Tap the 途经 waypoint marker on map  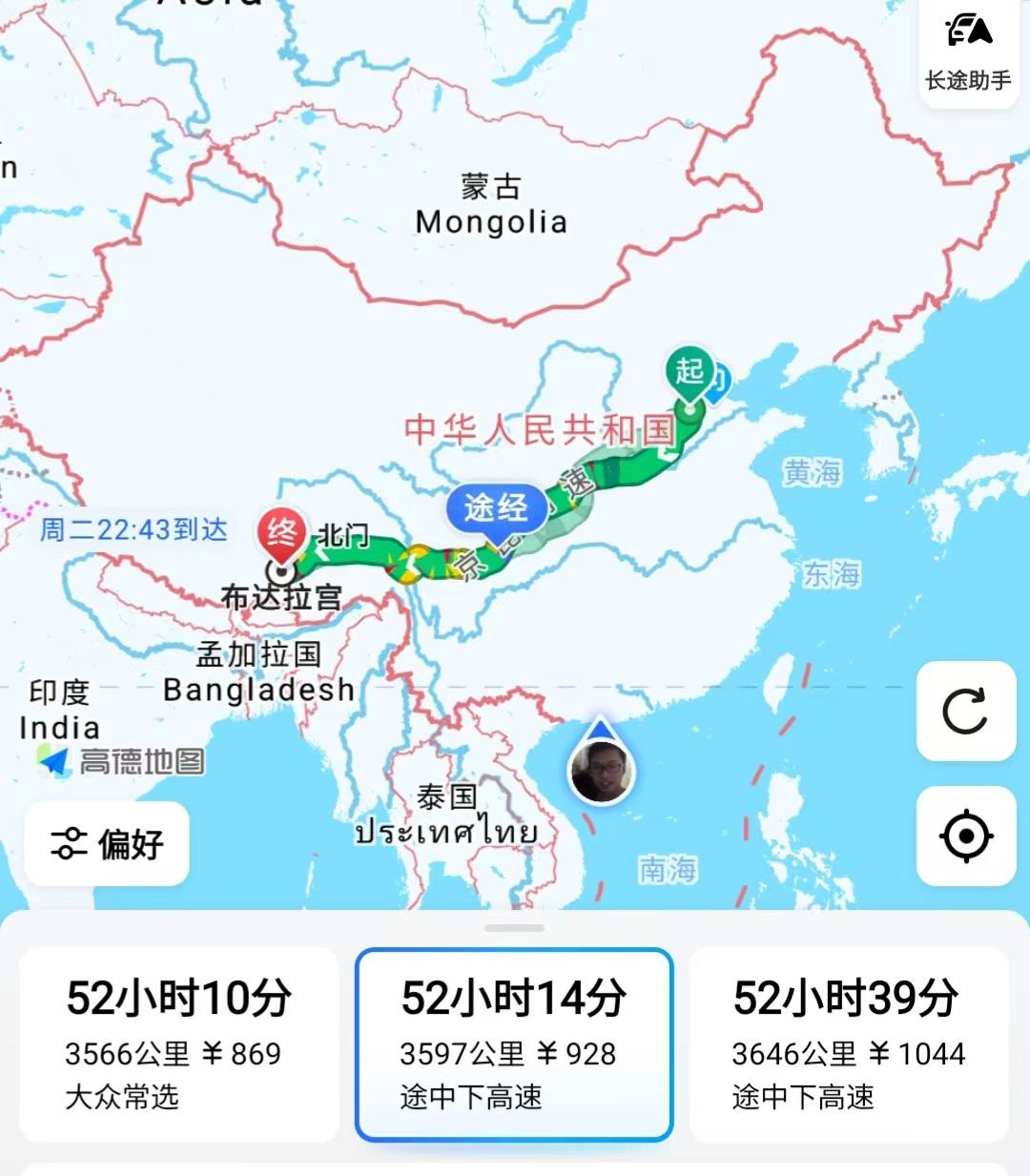(x=495, y=507)
